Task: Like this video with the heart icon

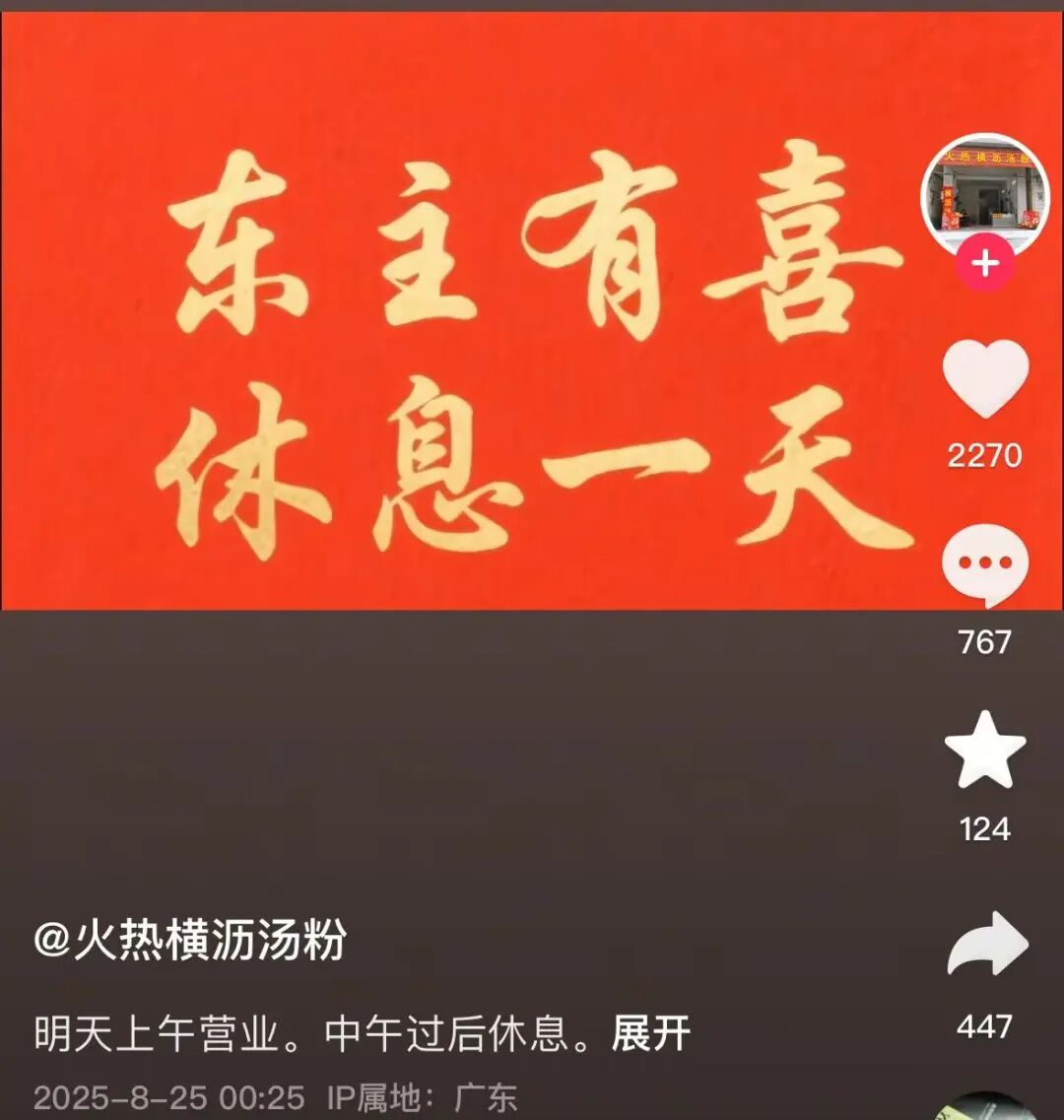Action: click(985, 379)
